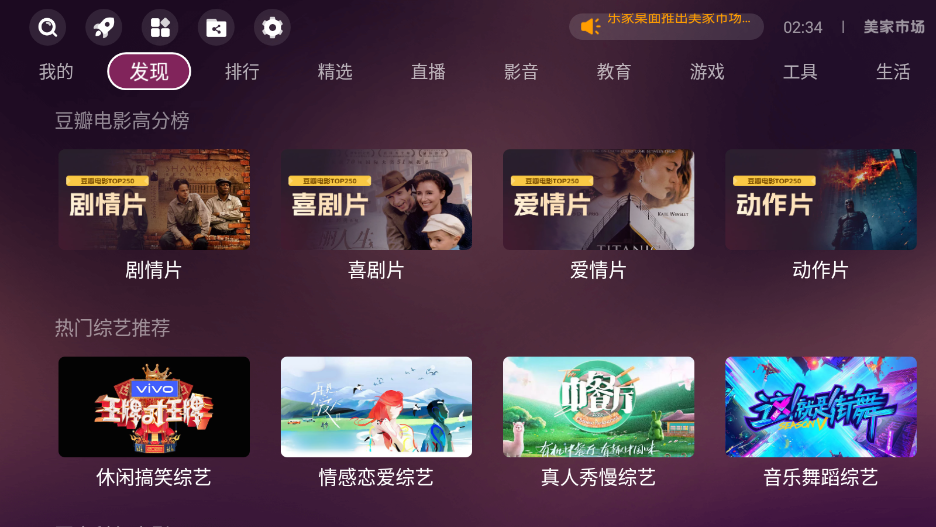The width and height of the screenshot is (936, 527).
Task: Open the 动作片 movie card
Action: (820, 200)
